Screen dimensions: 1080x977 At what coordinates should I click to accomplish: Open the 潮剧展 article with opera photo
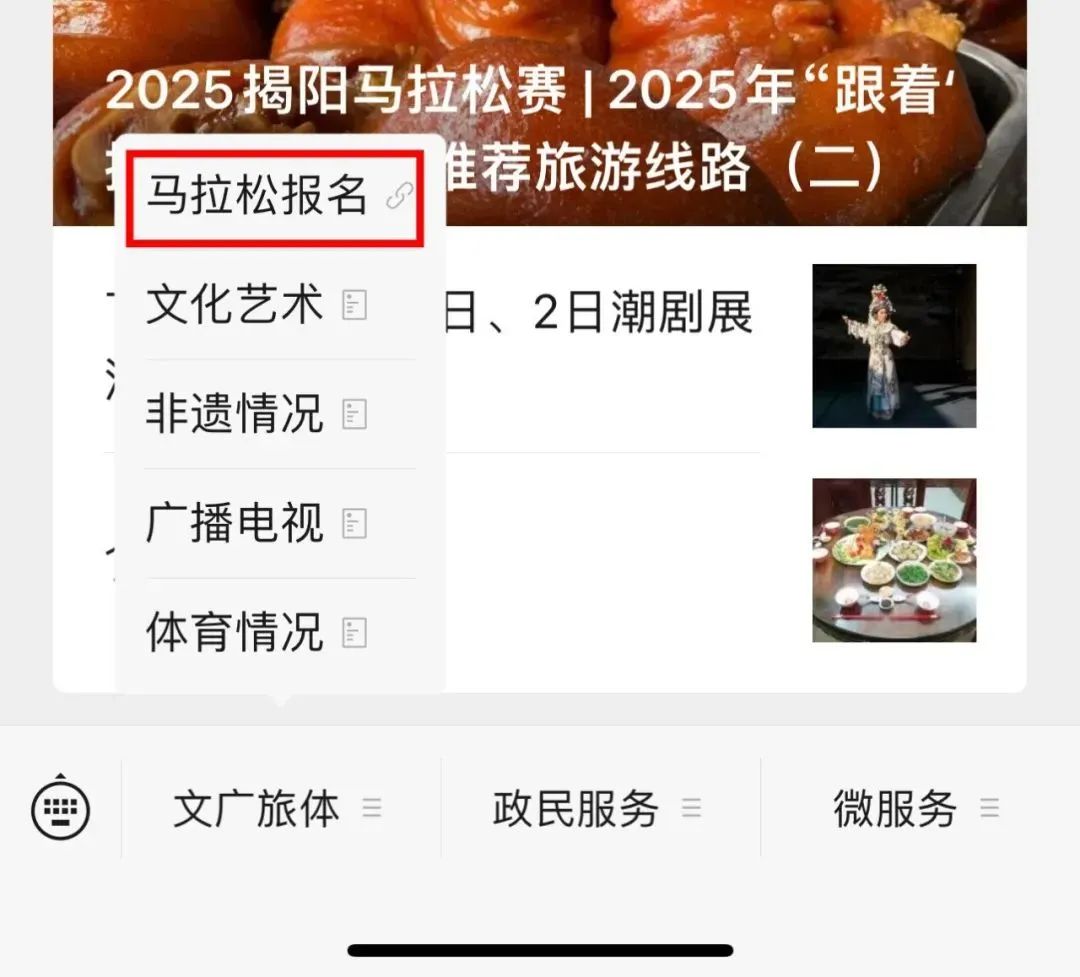[x=893, y=345]
